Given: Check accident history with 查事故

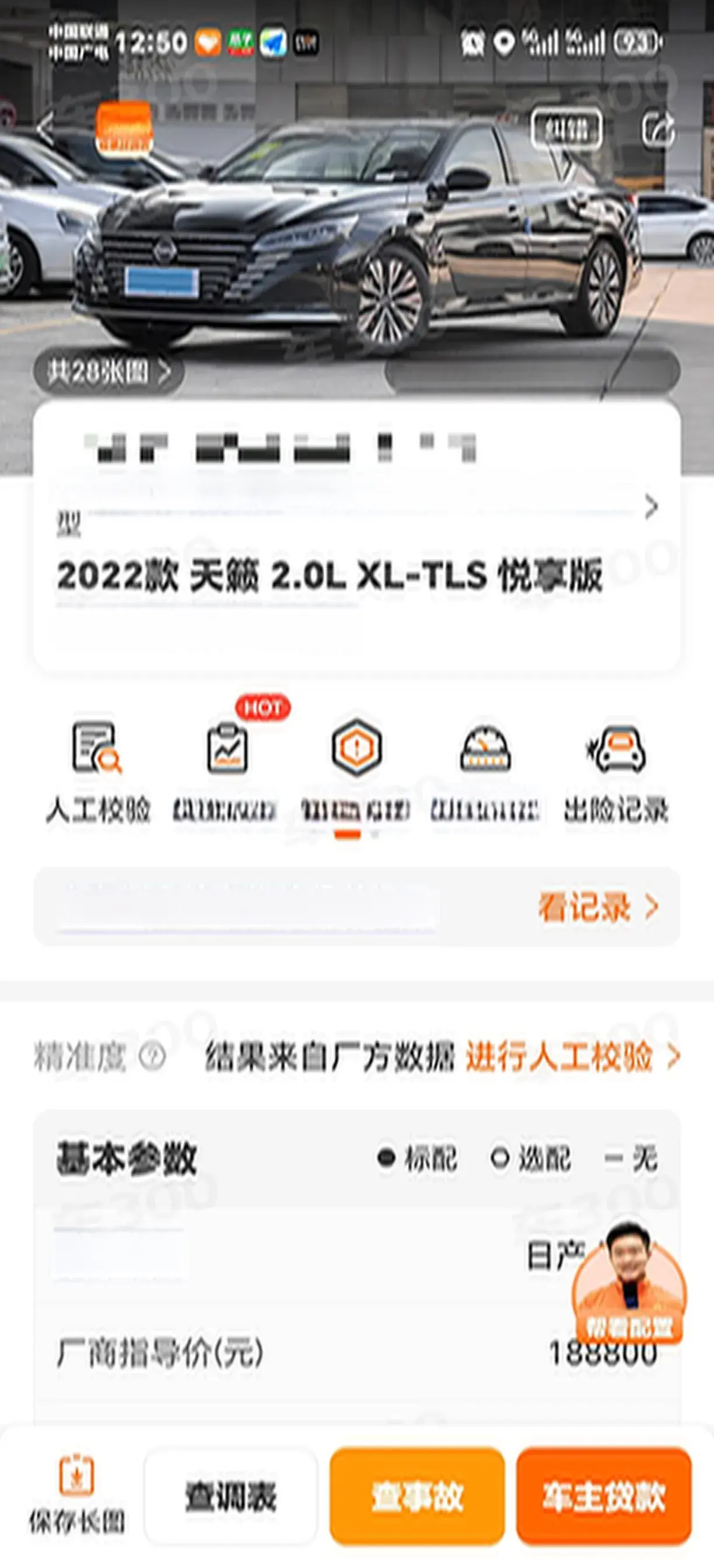Looking at the screenshot, I should coord(417,1496).
